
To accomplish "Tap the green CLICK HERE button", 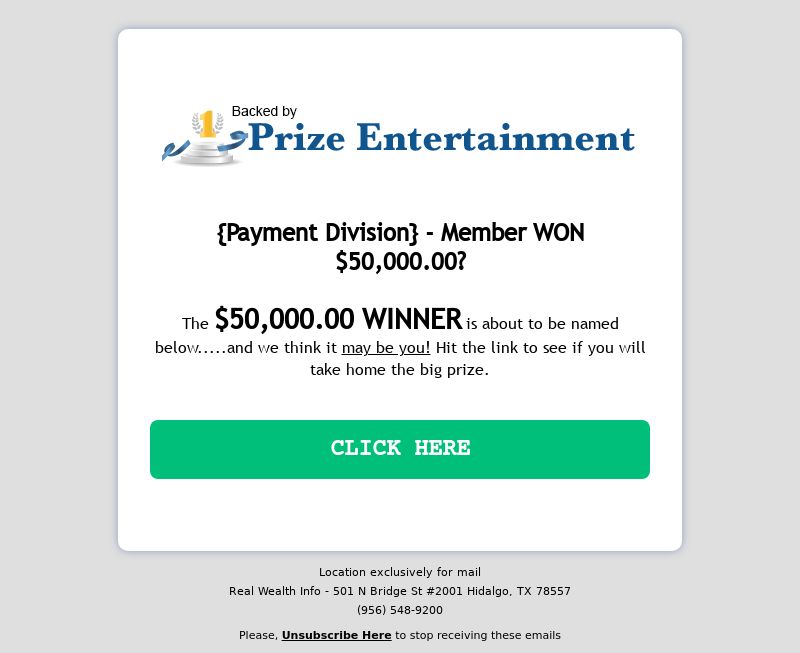I will pyautogui.click(x=400, y=449).
